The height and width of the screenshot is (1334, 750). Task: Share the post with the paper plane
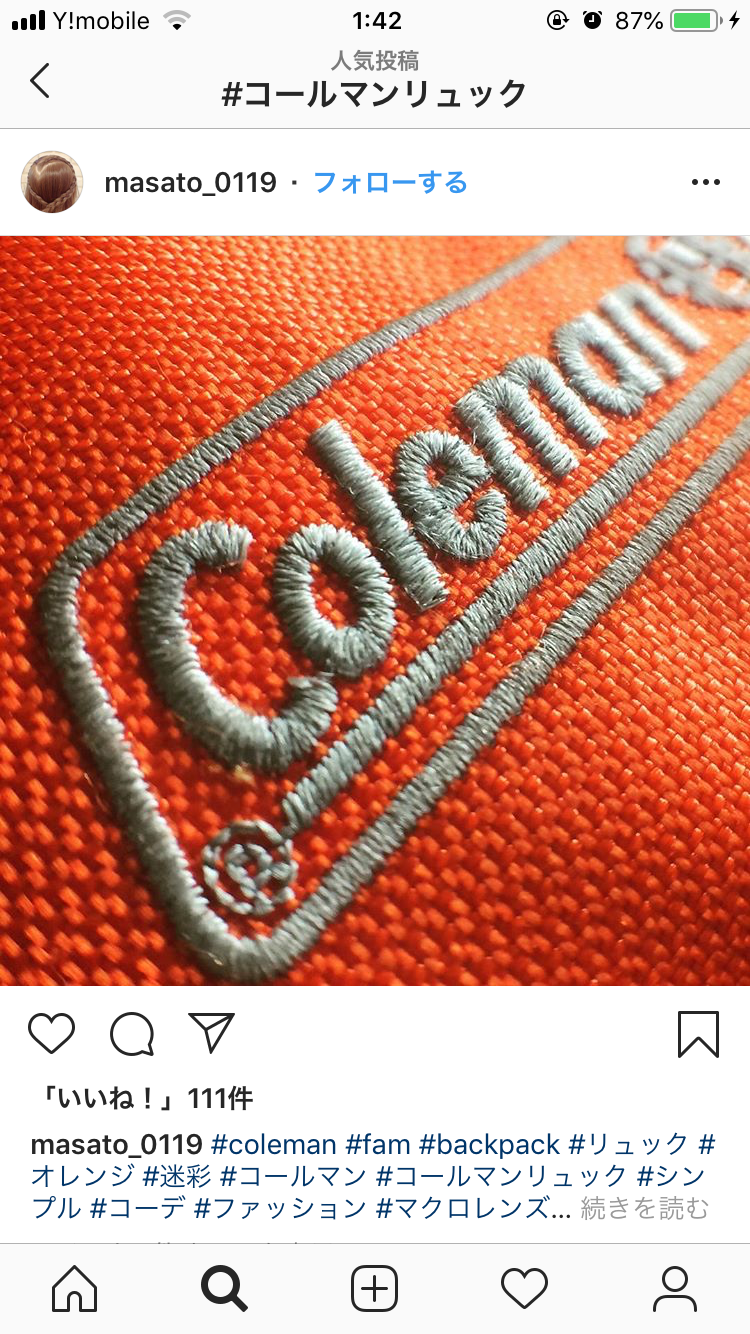[x=211, y=1033]
